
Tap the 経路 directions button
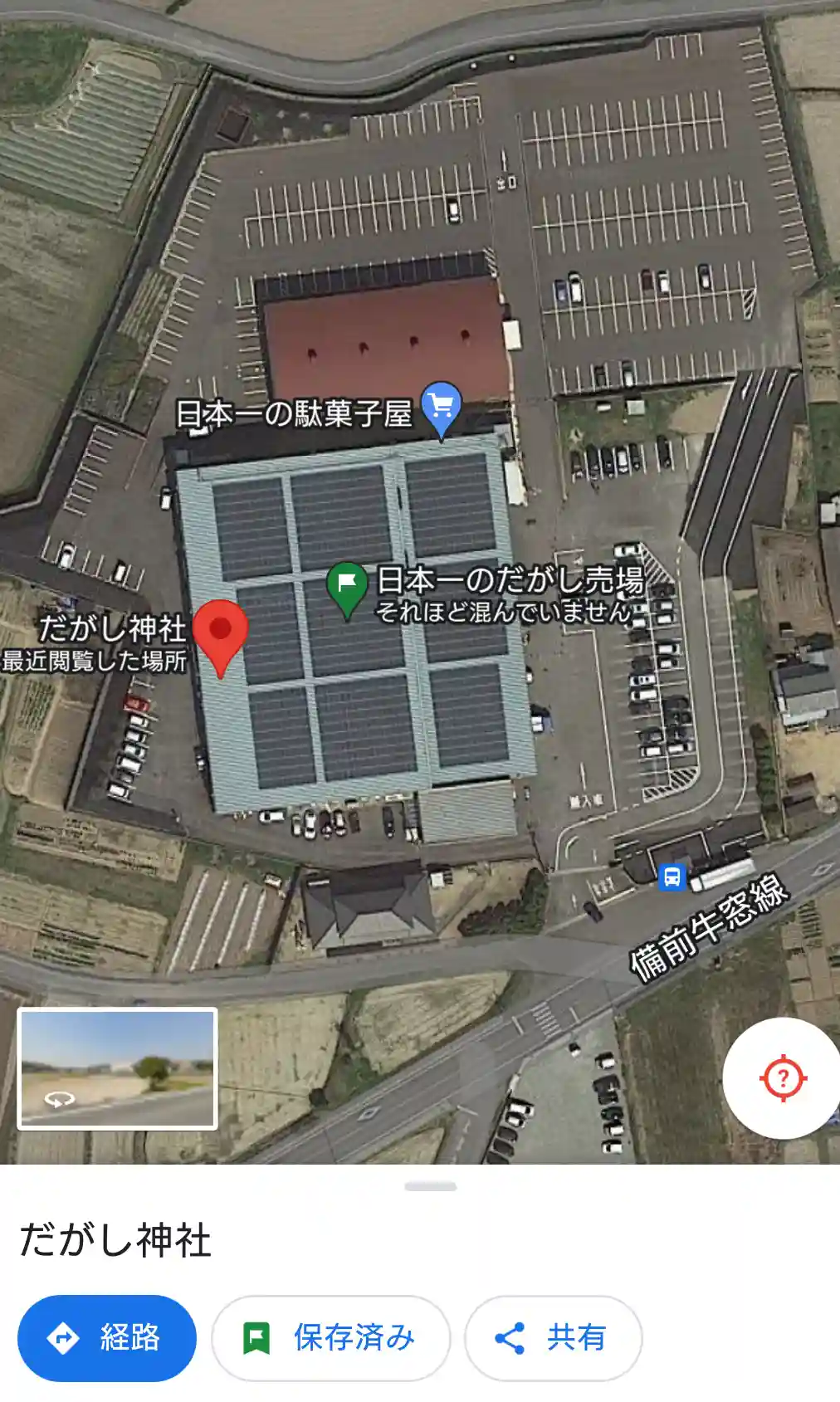106,1337
